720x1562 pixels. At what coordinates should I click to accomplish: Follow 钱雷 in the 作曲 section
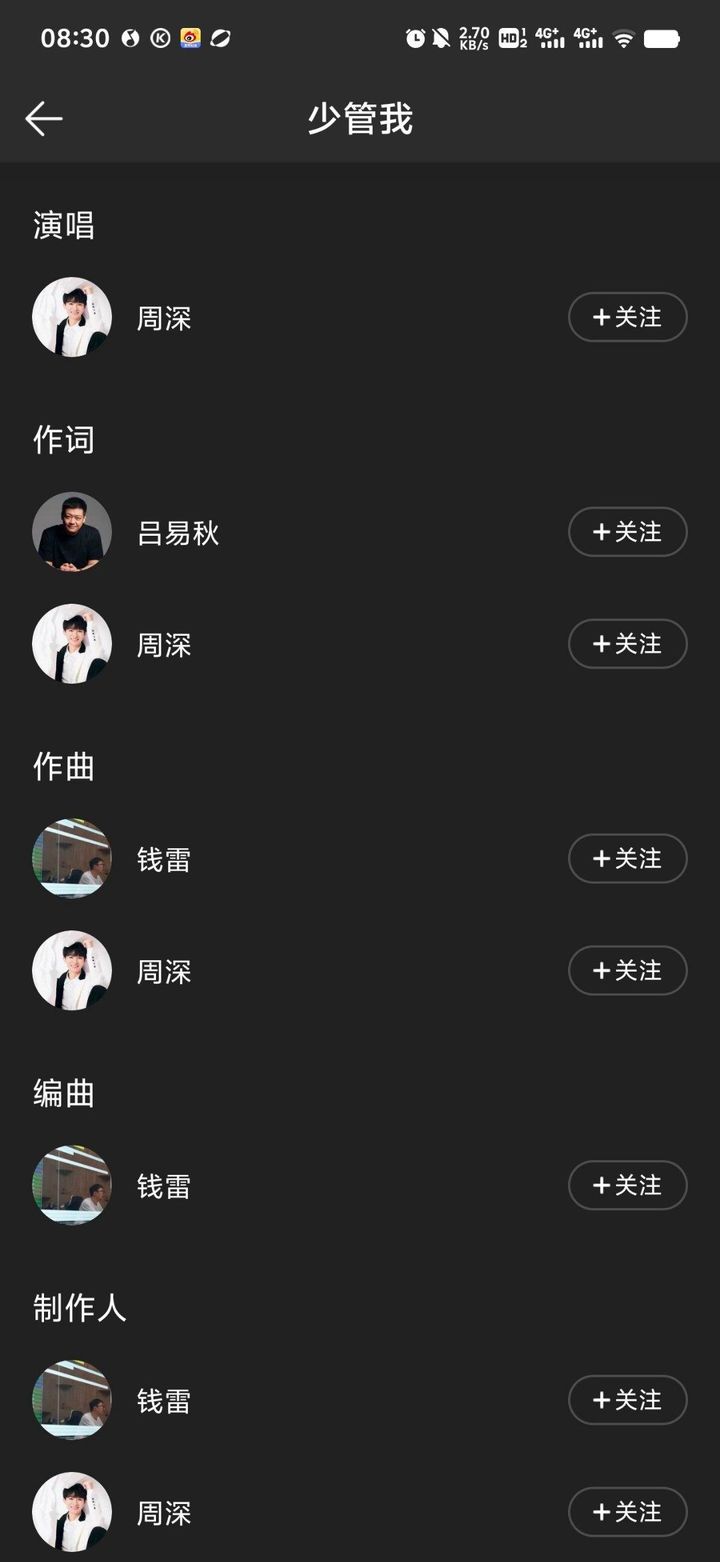click(x=627, y=859)
